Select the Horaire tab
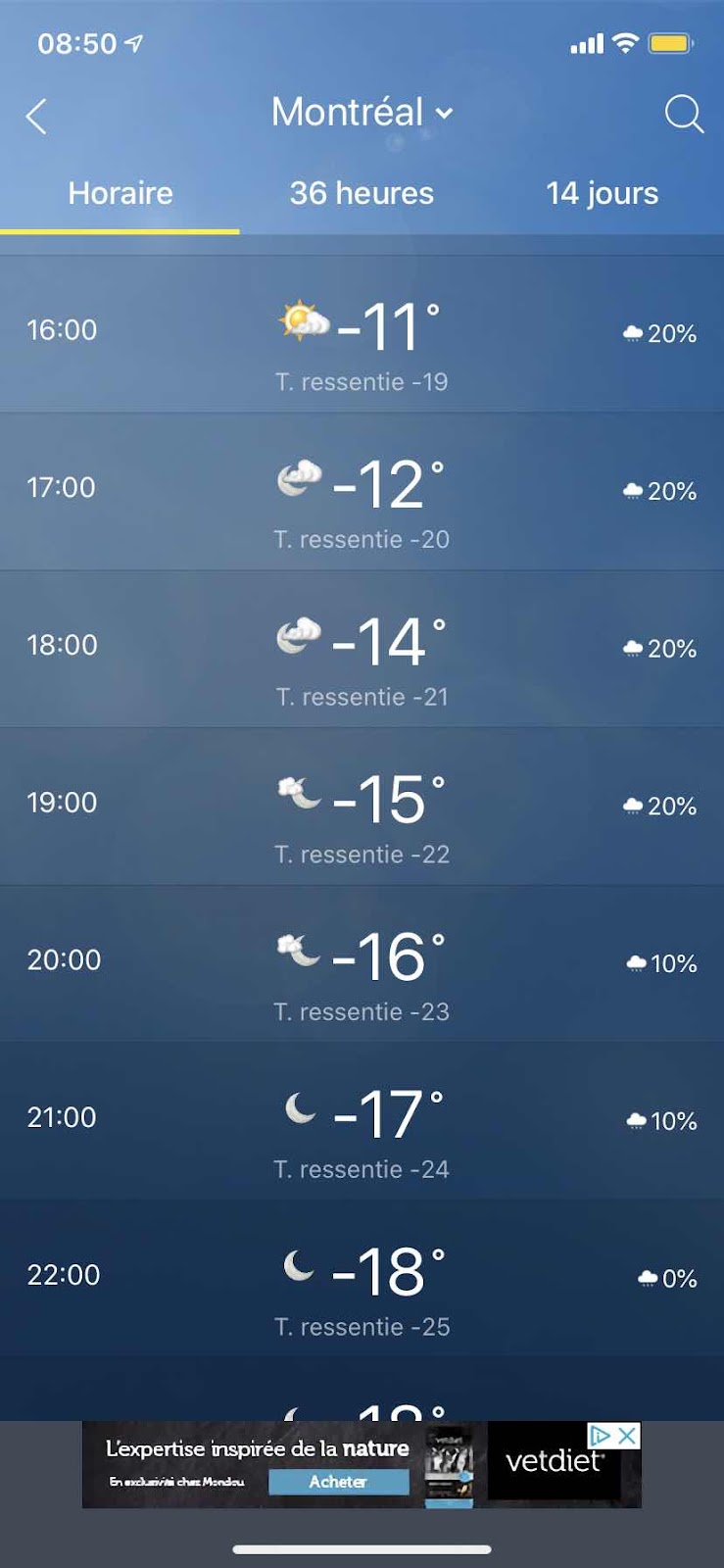Image resolution: width=724 pixels, height=1568 pixels. point(120,193)
